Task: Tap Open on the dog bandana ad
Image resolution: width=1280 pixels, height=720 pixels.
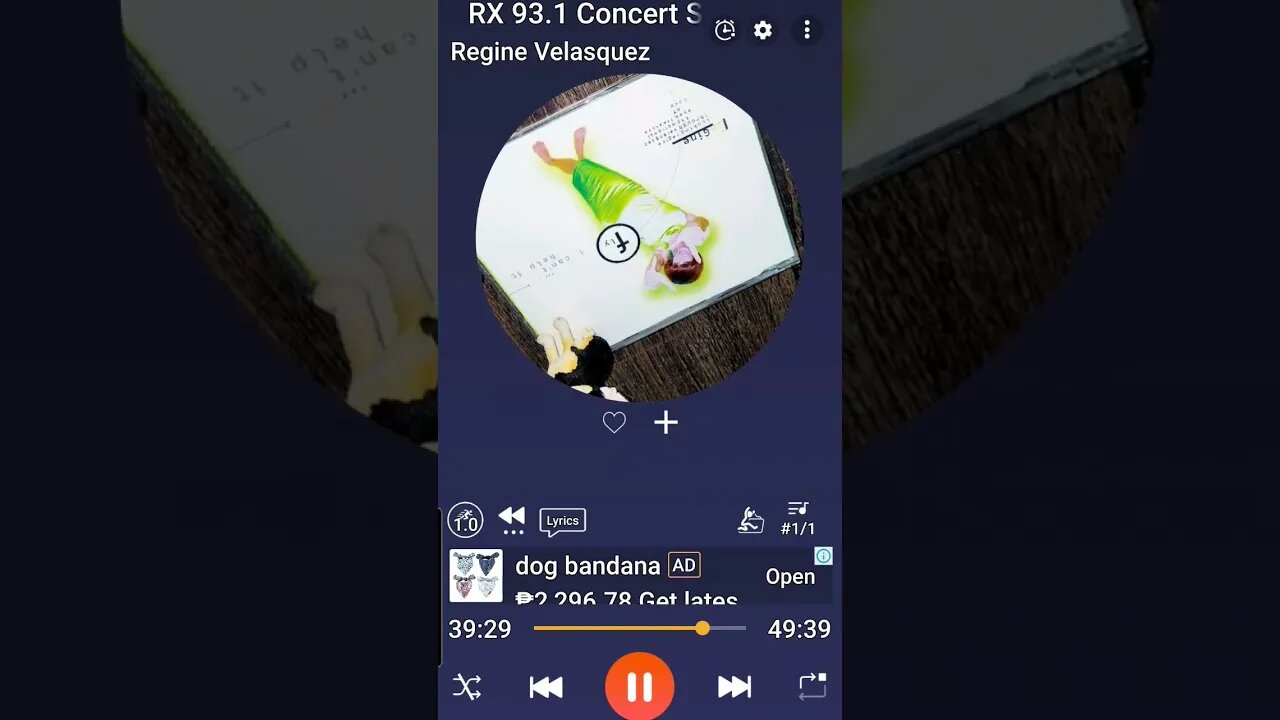Action: click(x=790, y=577)
